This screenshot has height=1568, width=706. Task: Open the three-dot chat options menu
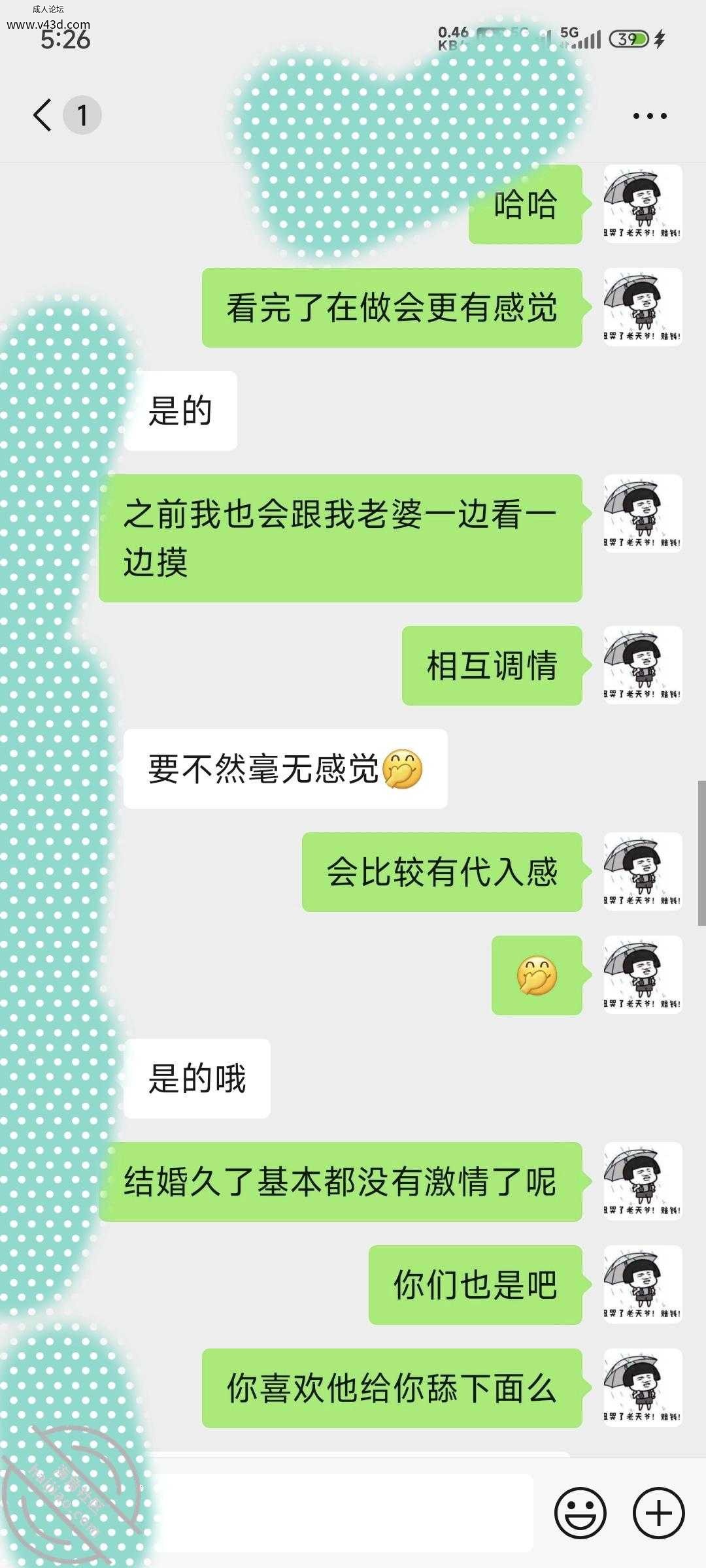(x=650, y=116)
